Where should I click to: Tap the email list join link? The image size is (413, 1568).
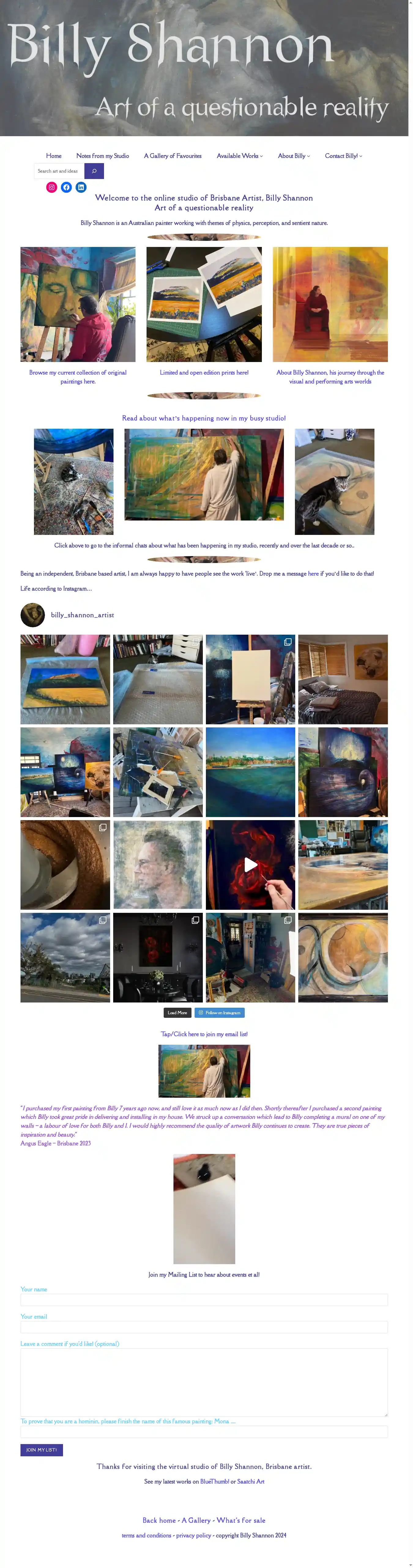click(204, 1034)
